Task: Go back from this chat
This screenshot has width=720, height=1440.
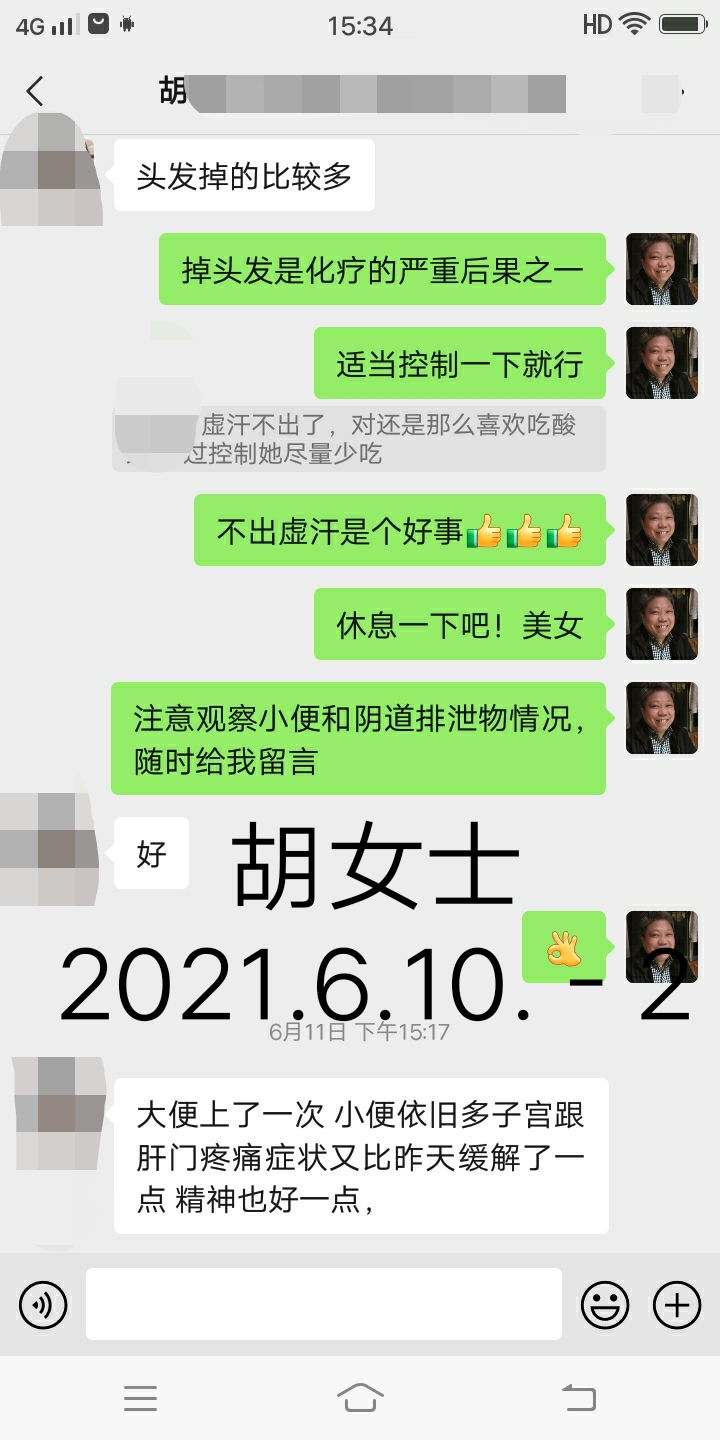Action: (36, 92)
